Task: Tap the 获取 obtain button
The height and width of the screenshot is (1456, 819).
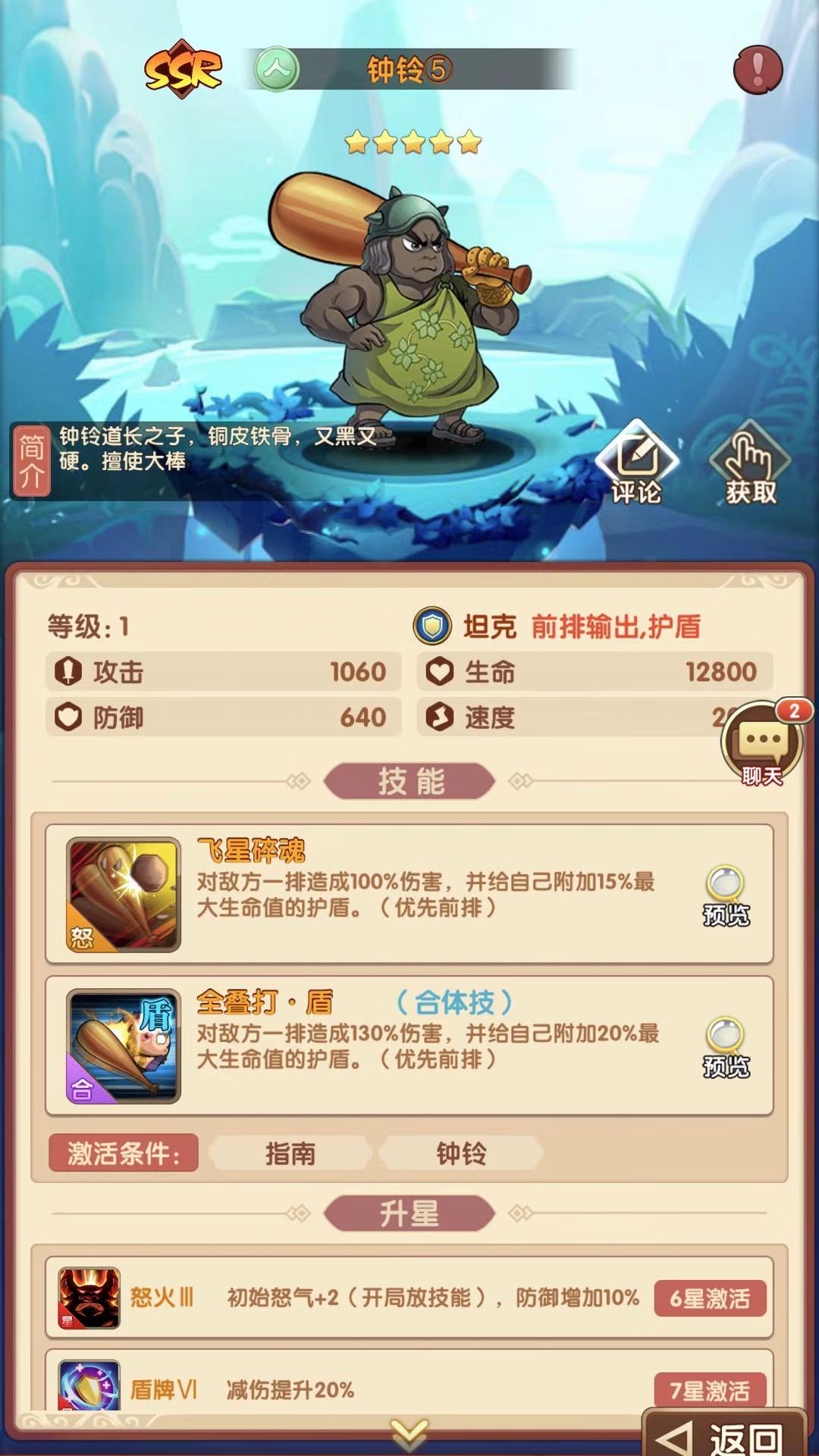Action: [x=750, y=464]
